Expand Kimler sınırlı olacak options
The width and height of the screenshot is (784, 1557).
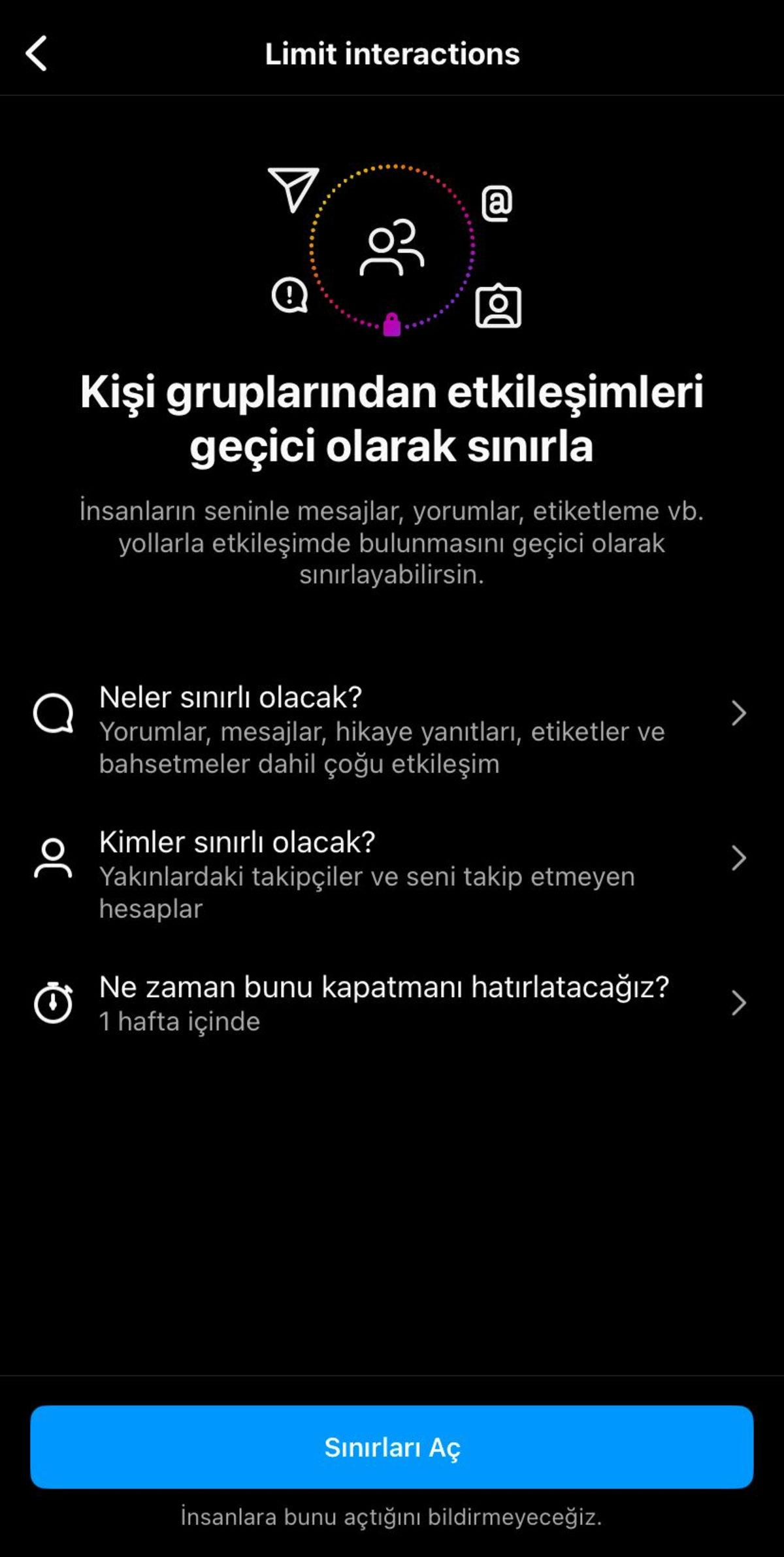click(739, 856)
